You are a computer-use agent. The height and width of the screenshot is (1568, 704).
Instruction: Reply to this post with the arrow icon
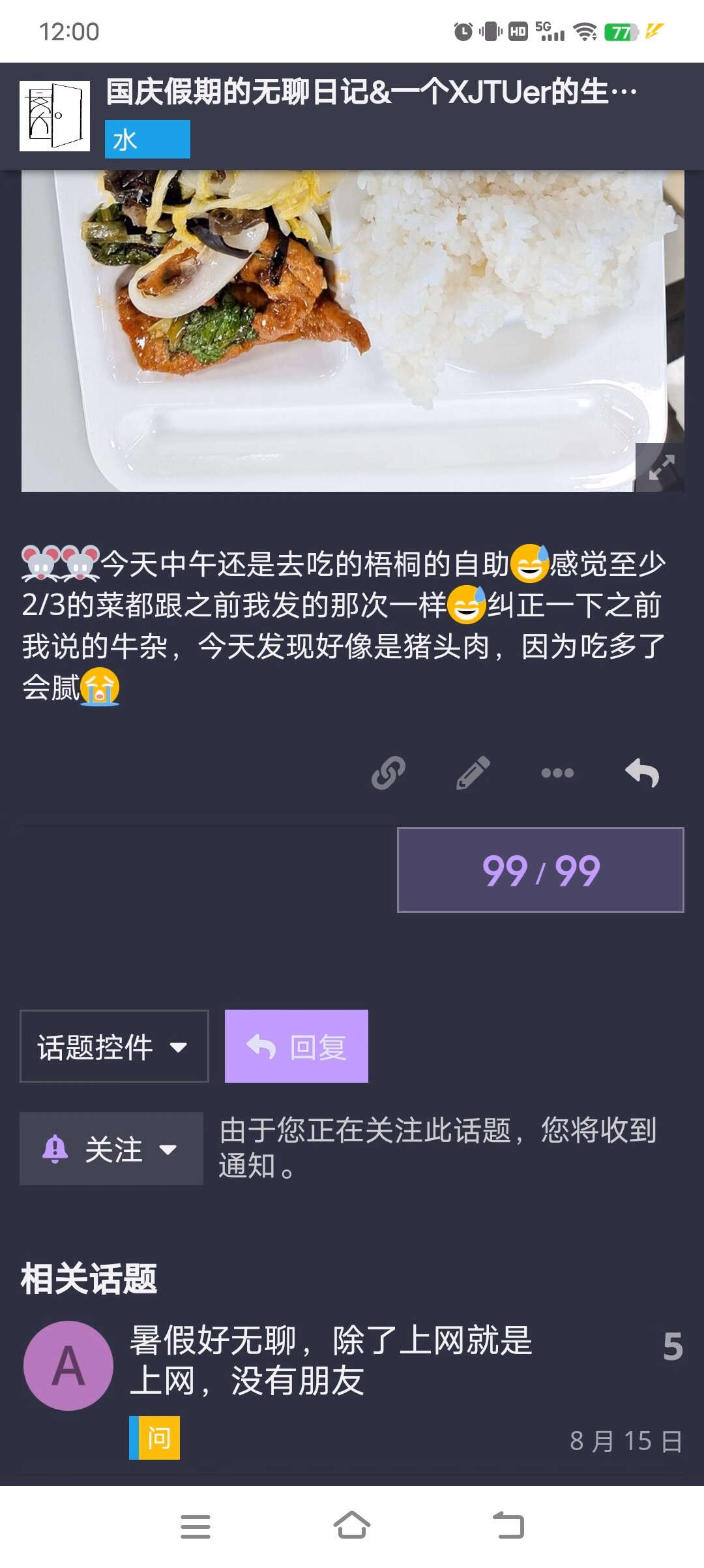coord(642,773)
